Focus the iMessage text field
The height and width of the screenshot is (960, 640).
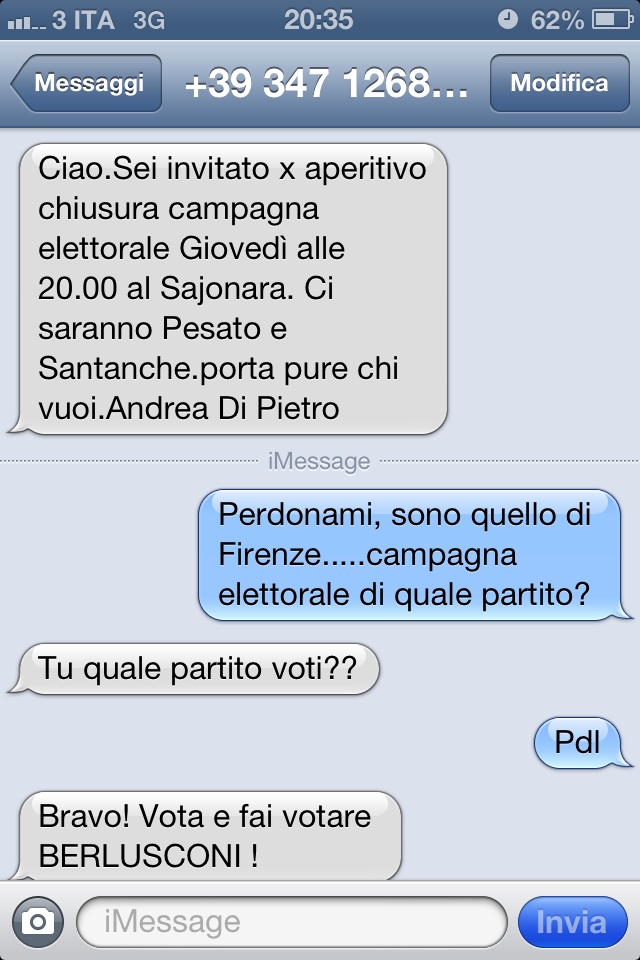point(291,921)
